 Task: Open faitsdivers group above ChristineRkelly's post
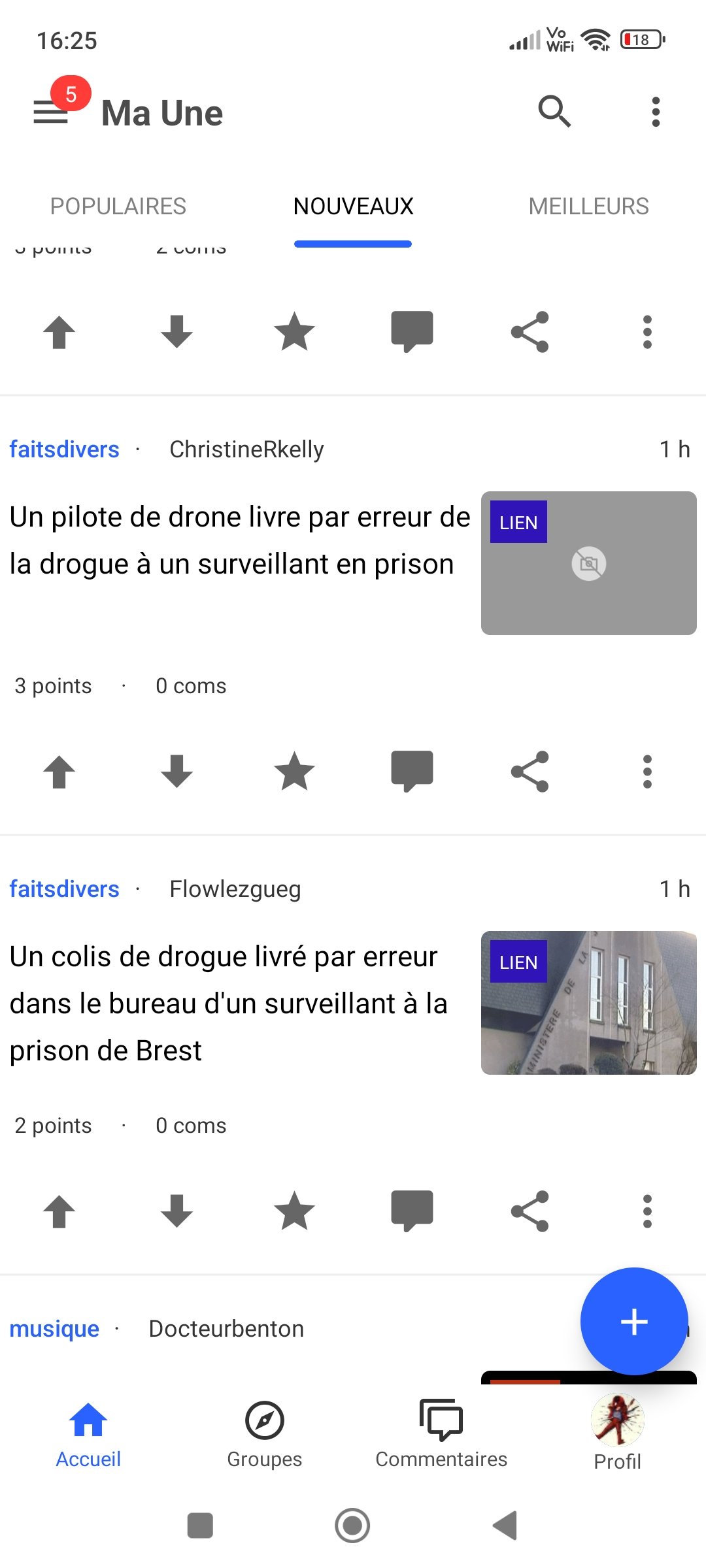pos(64,449)
